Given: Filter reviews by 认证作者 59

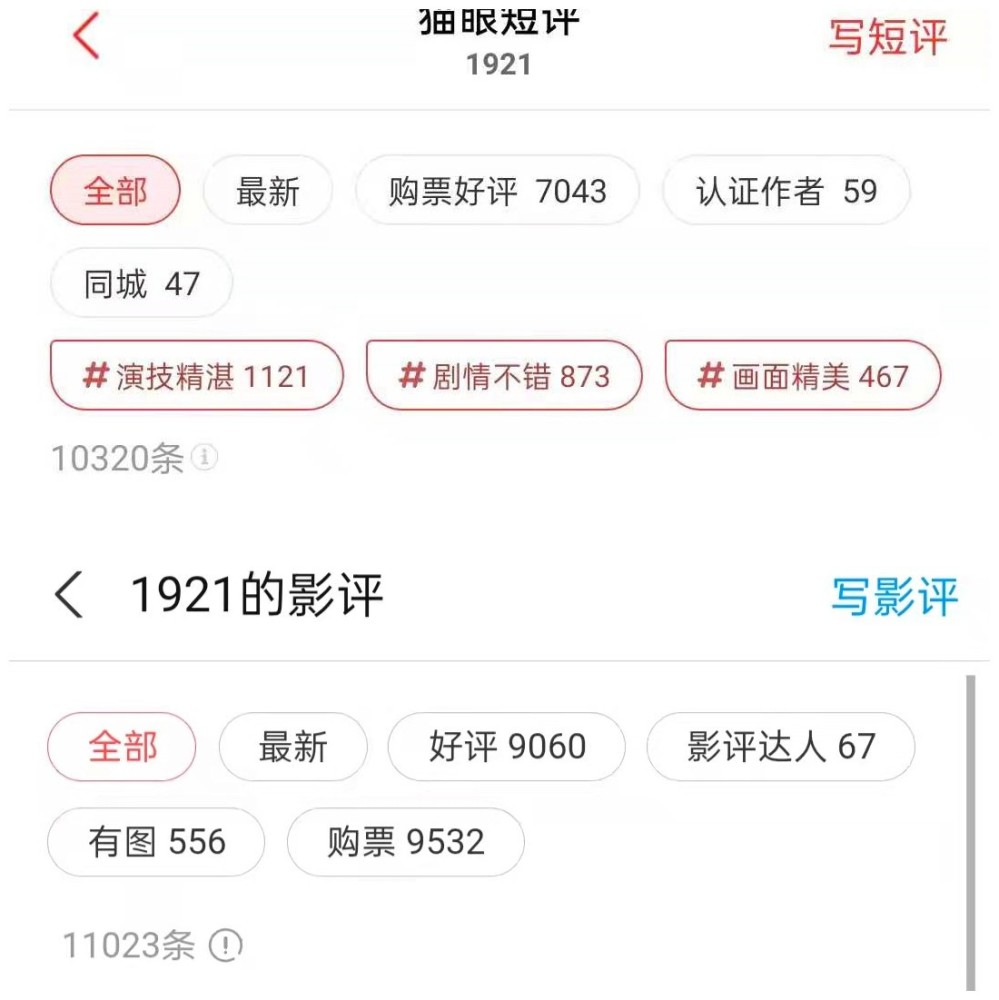Looking at the screenshot, I should click(785, 191).
